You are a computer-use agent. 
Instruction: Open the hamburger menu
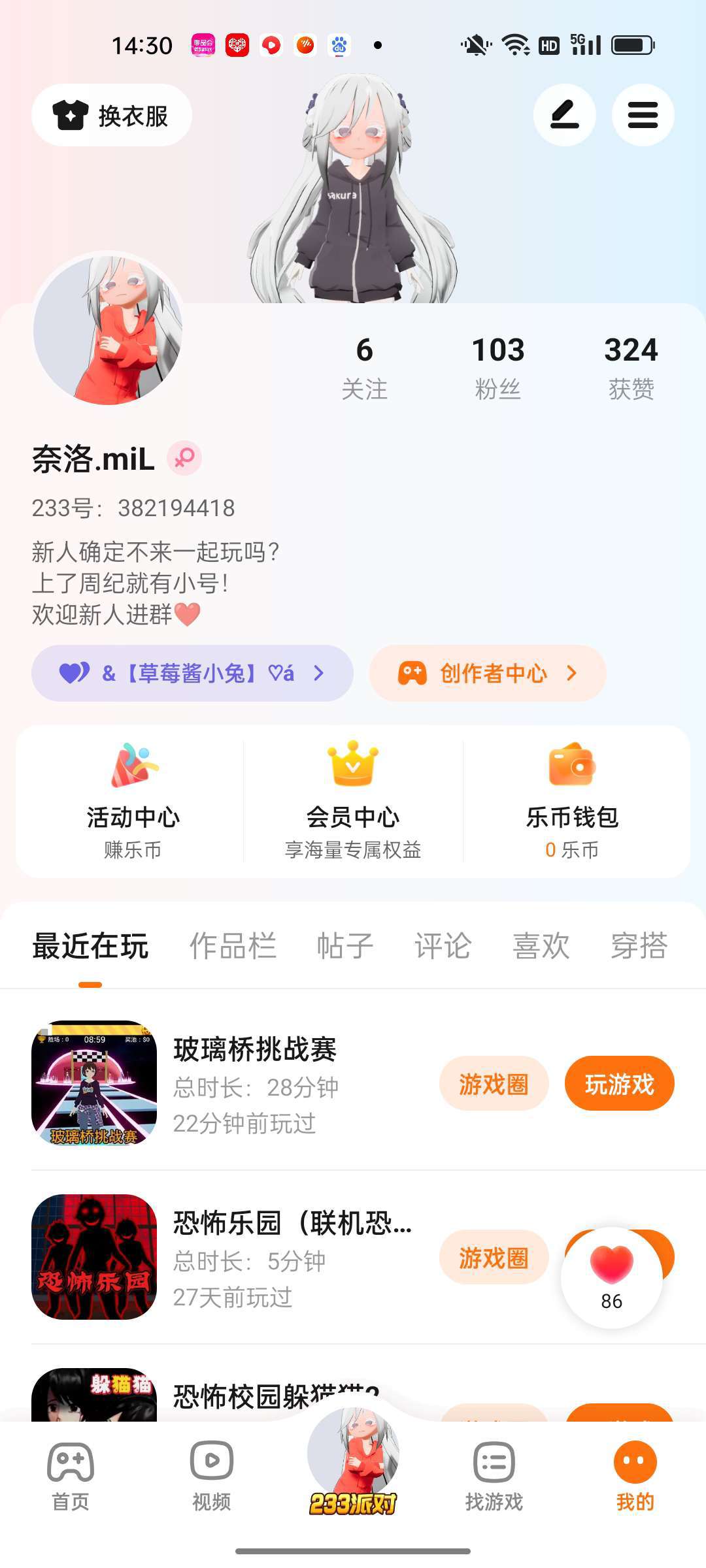pos(643,116)
